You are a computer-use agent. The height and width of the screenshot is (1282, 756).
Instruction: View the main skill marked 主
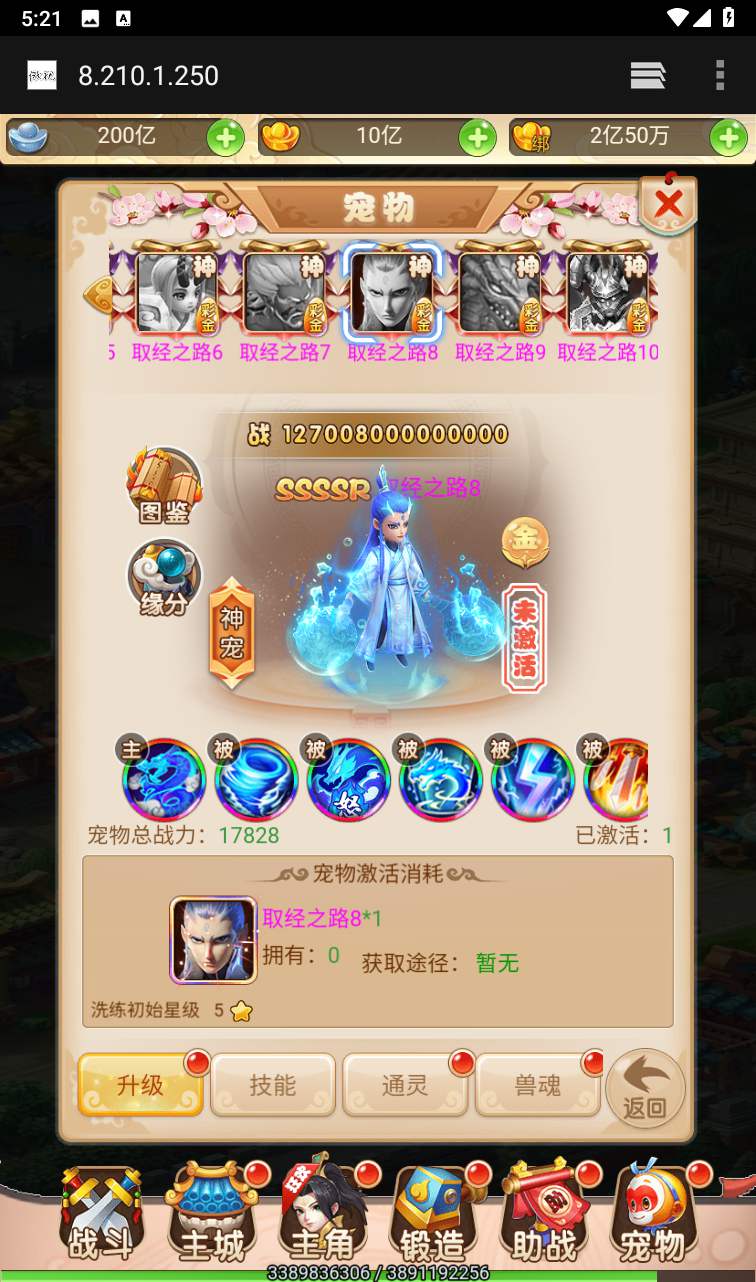(x=163, y=780)
